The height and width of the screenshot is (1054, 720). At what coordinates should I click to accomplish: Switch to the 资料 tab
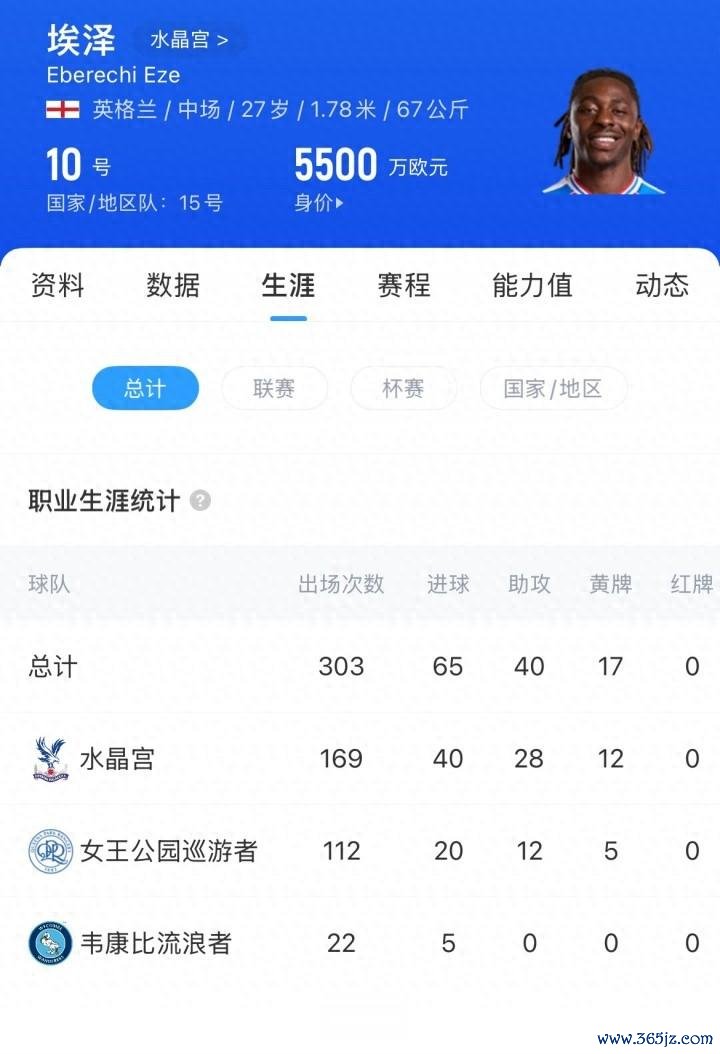[x=58, y=286]
